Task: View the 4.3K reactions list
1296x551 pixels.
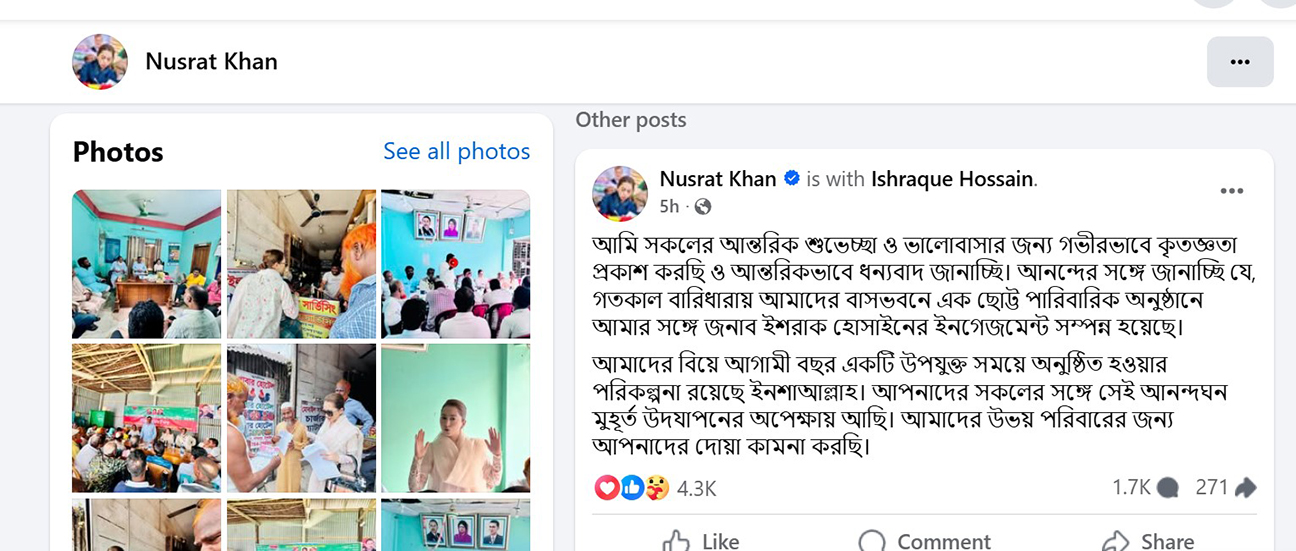Action: [x=696, y=488]
